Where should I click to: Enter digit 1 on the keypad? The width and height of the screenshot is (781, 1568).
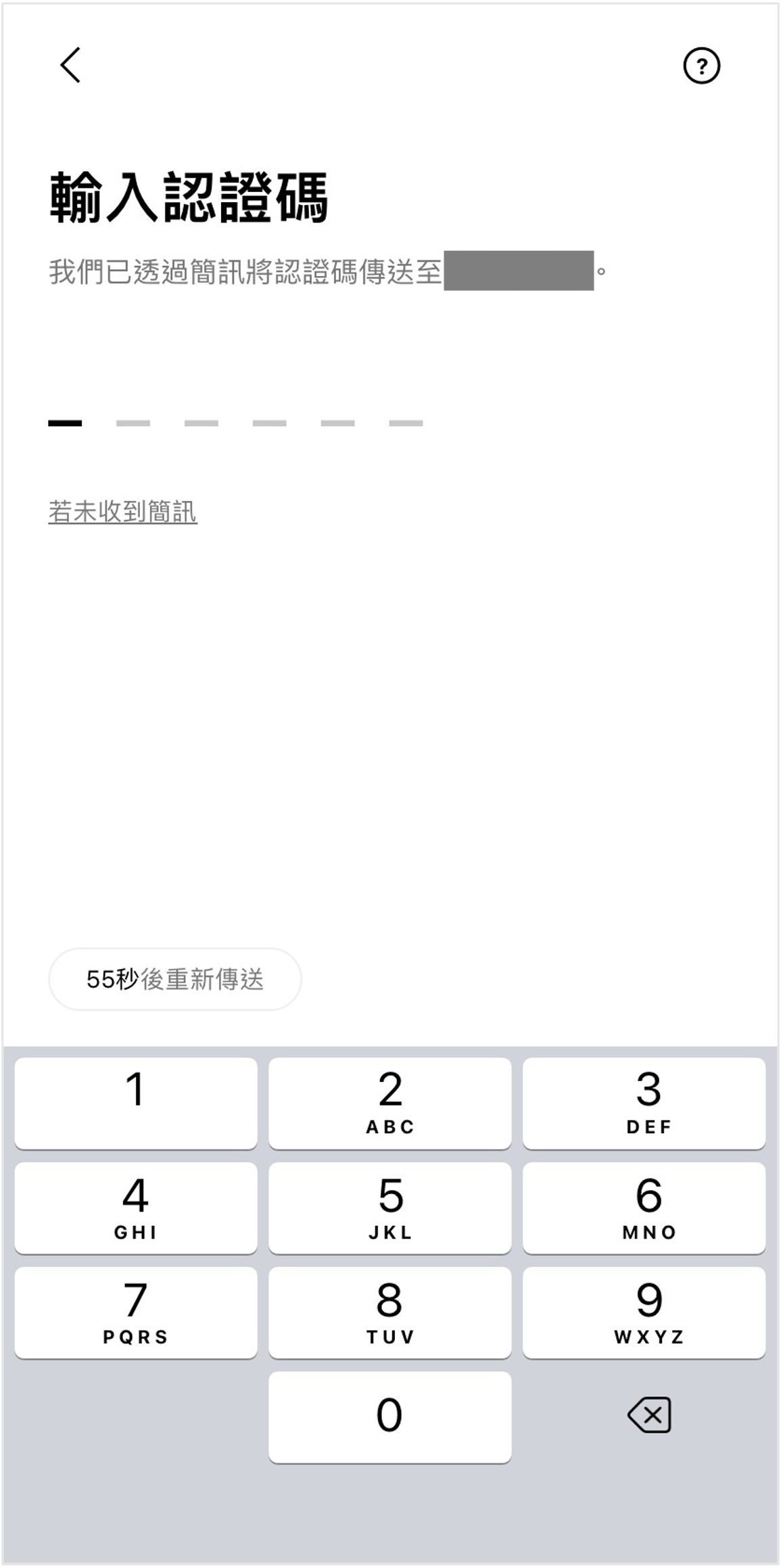pyautogui.click(x=135, y=1103)
